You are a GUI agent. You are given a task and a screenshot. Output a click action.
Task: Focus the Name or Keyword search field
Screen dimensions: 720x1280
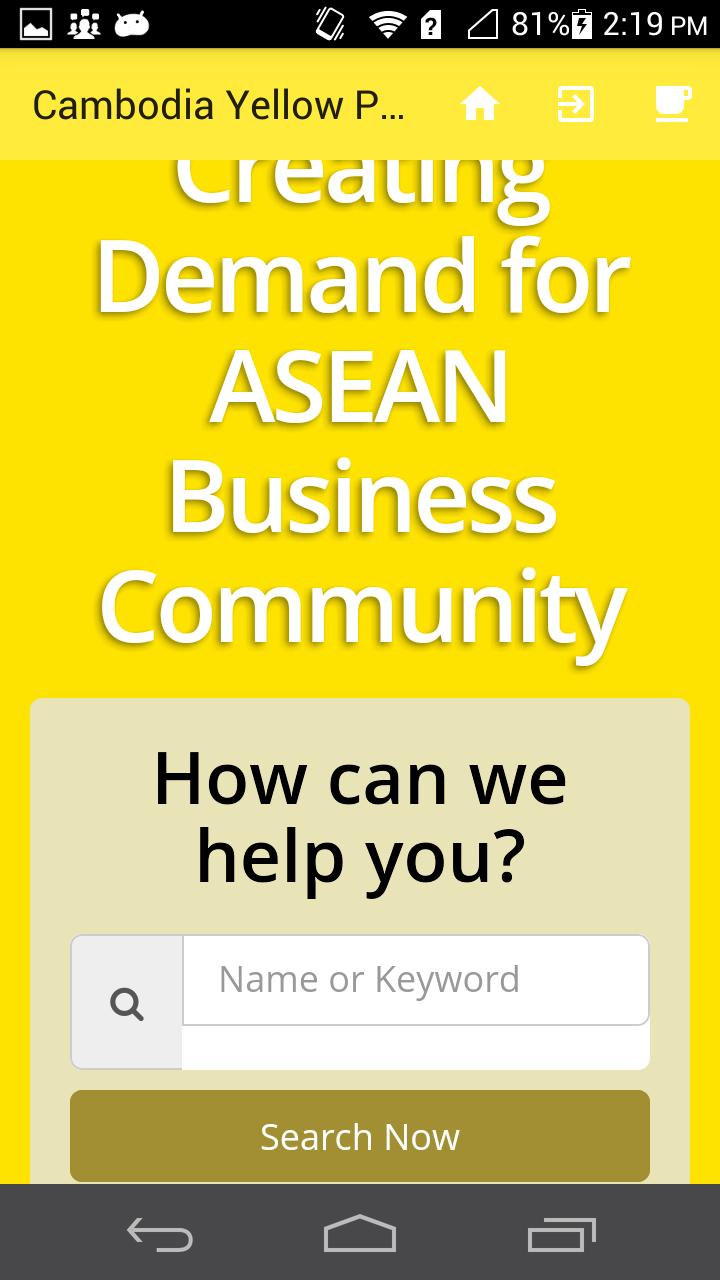[415, 980]
